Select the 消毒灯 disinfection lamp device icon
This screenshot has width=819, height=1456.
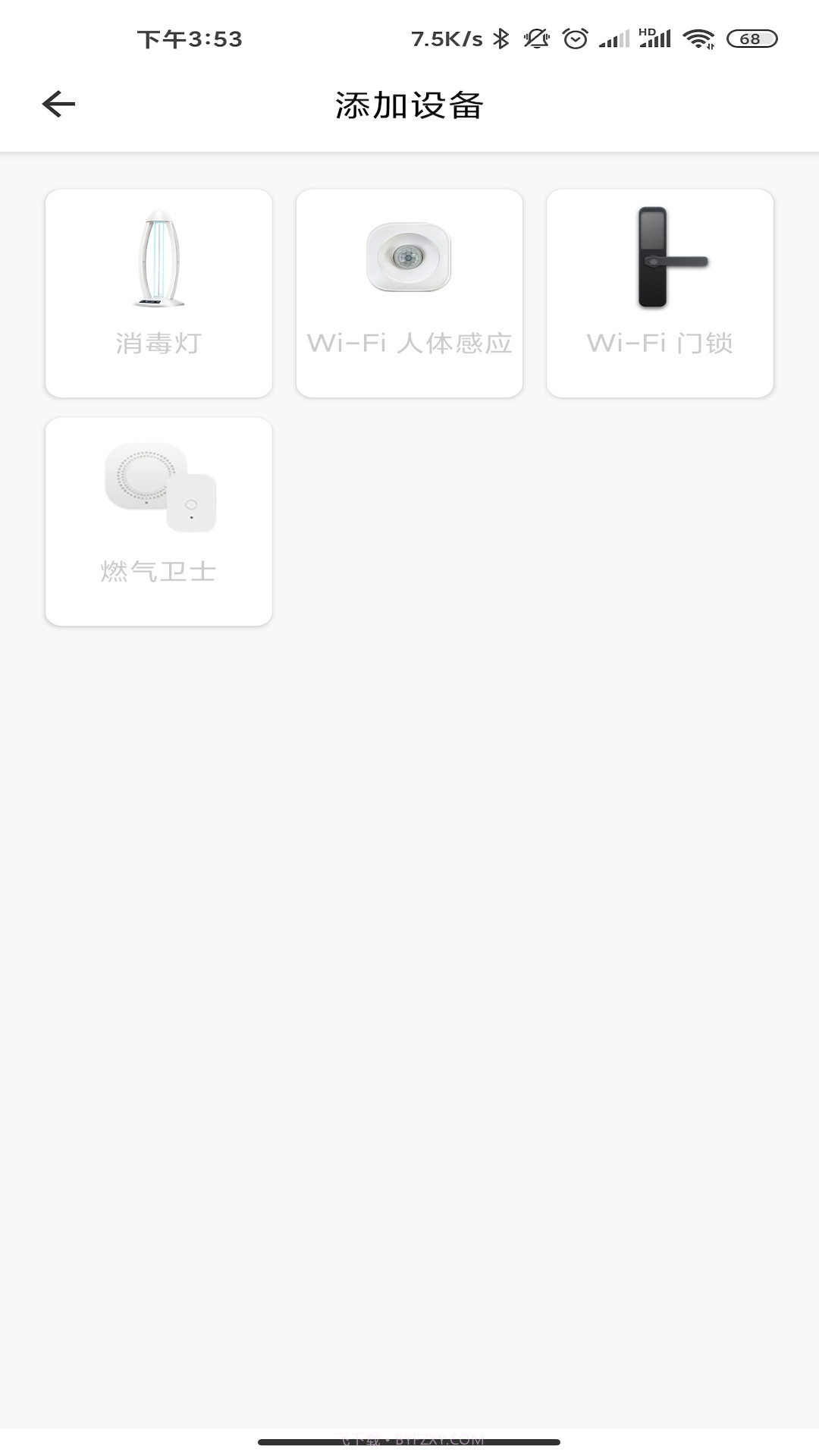tap(159, 292)
